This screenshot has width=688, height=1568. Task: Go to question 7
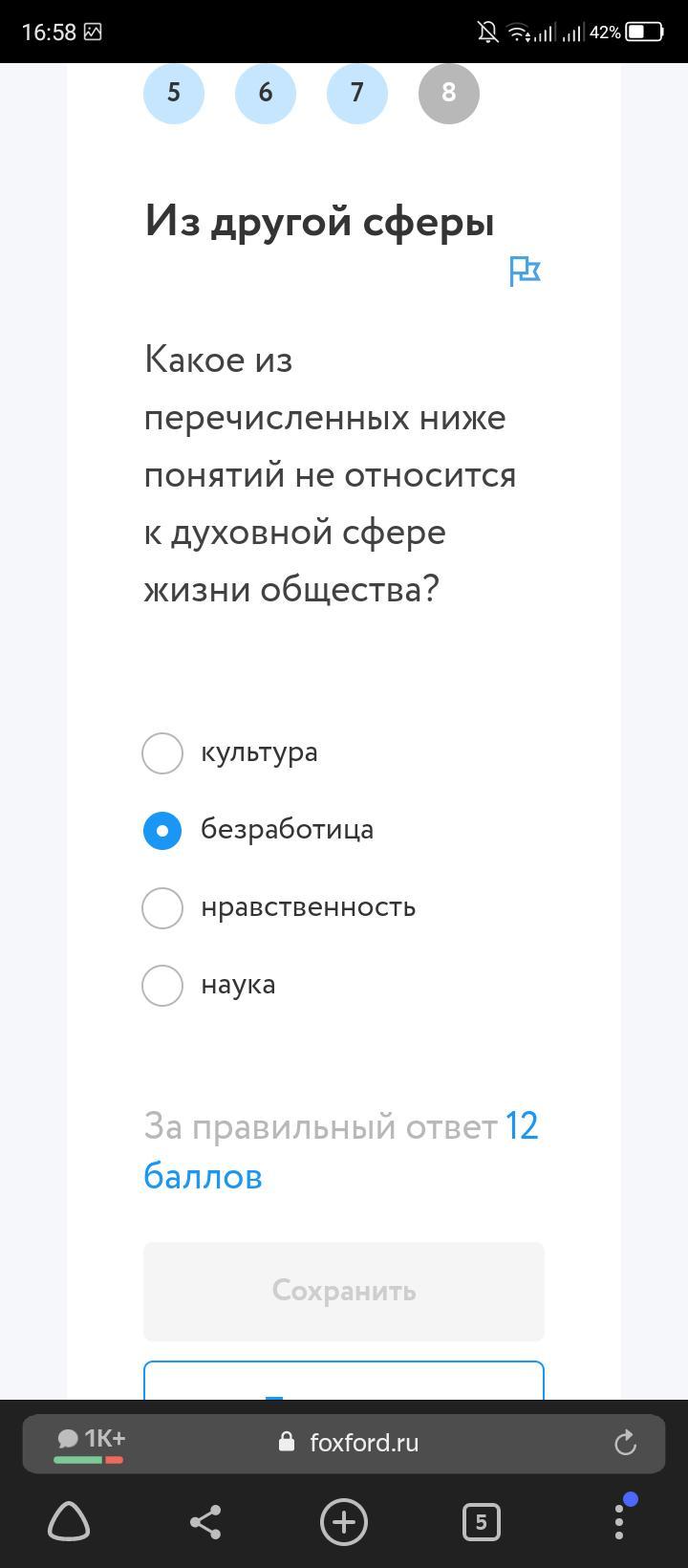357,93
